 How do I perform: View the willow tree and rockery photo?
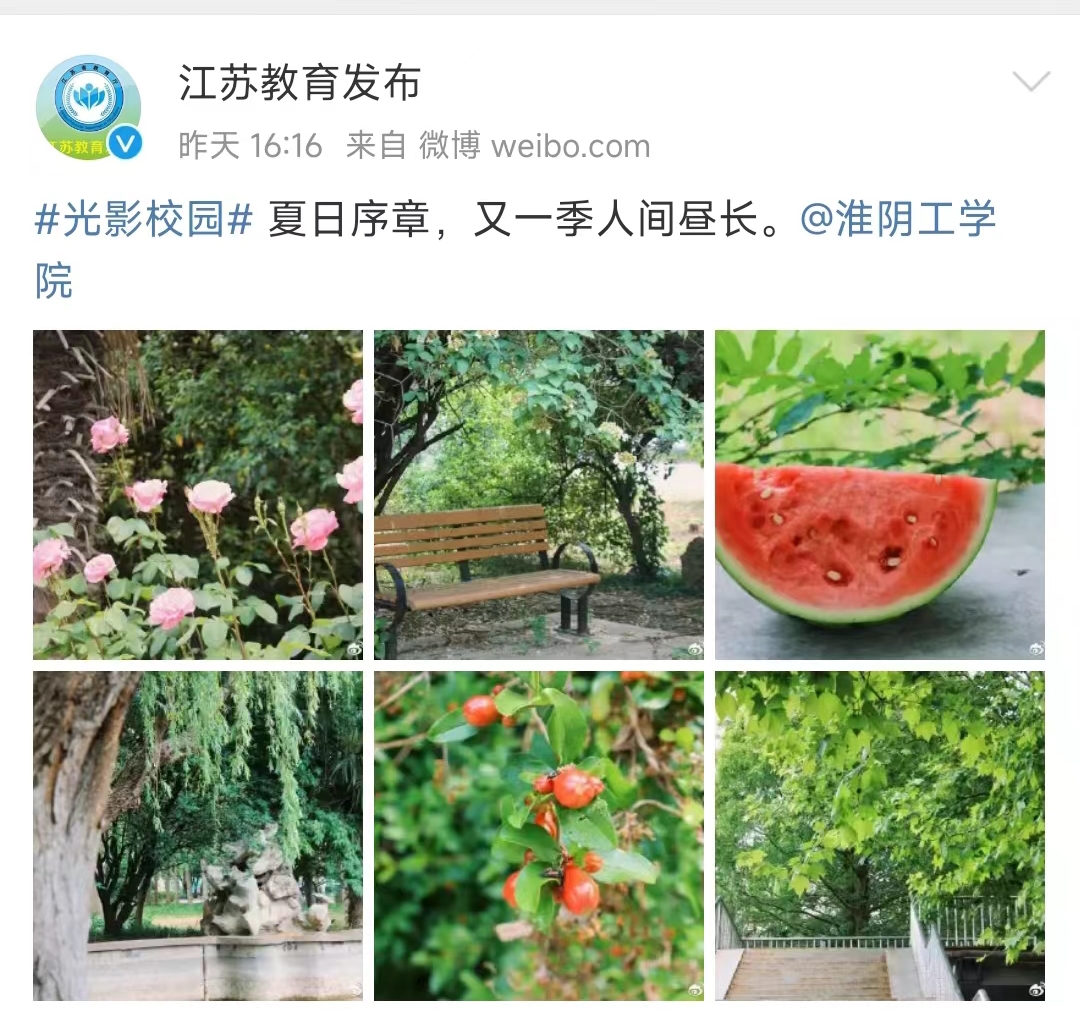(x=198, y=835)
